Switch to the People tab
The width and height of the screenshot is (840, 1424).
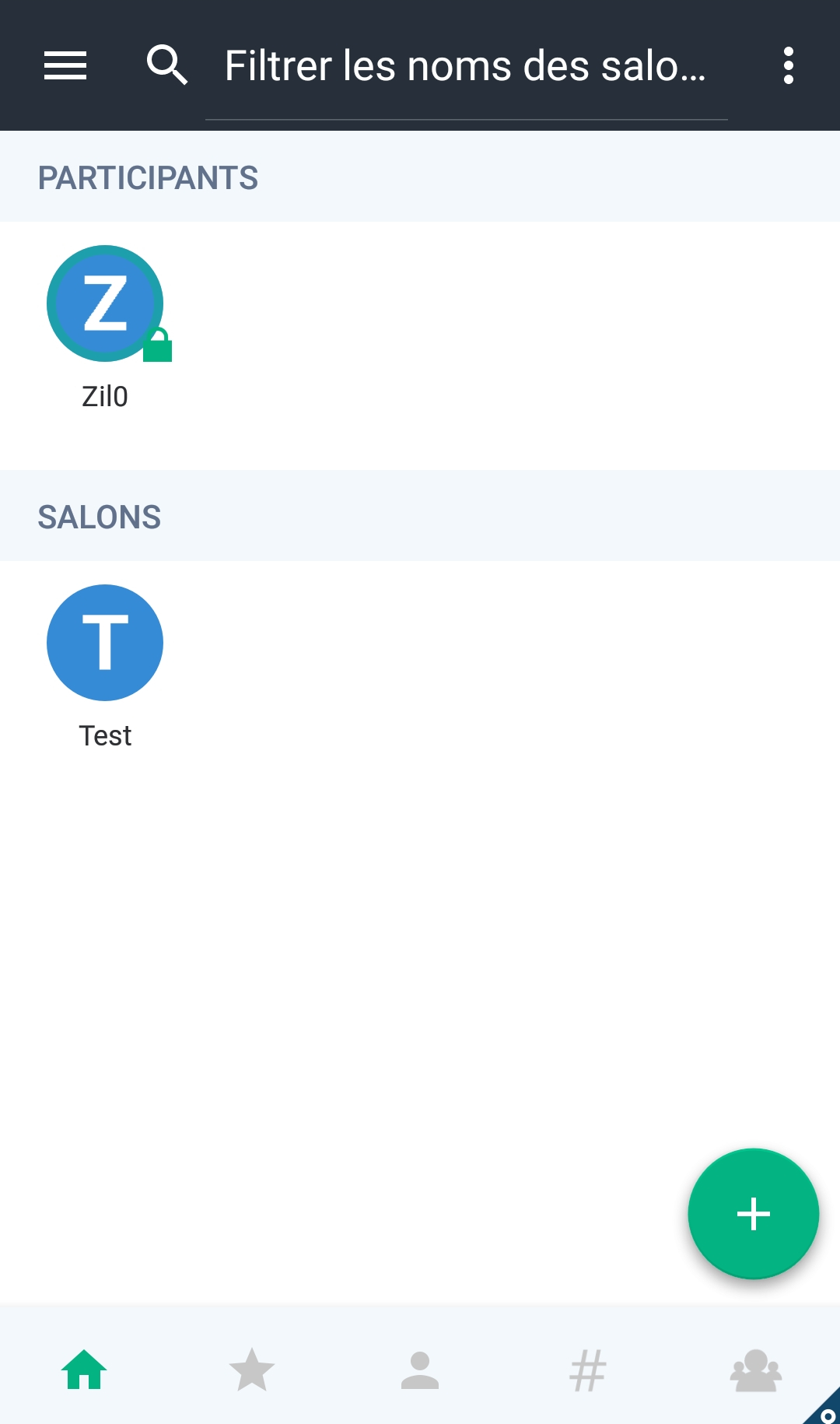click(x=420, y=1370)
